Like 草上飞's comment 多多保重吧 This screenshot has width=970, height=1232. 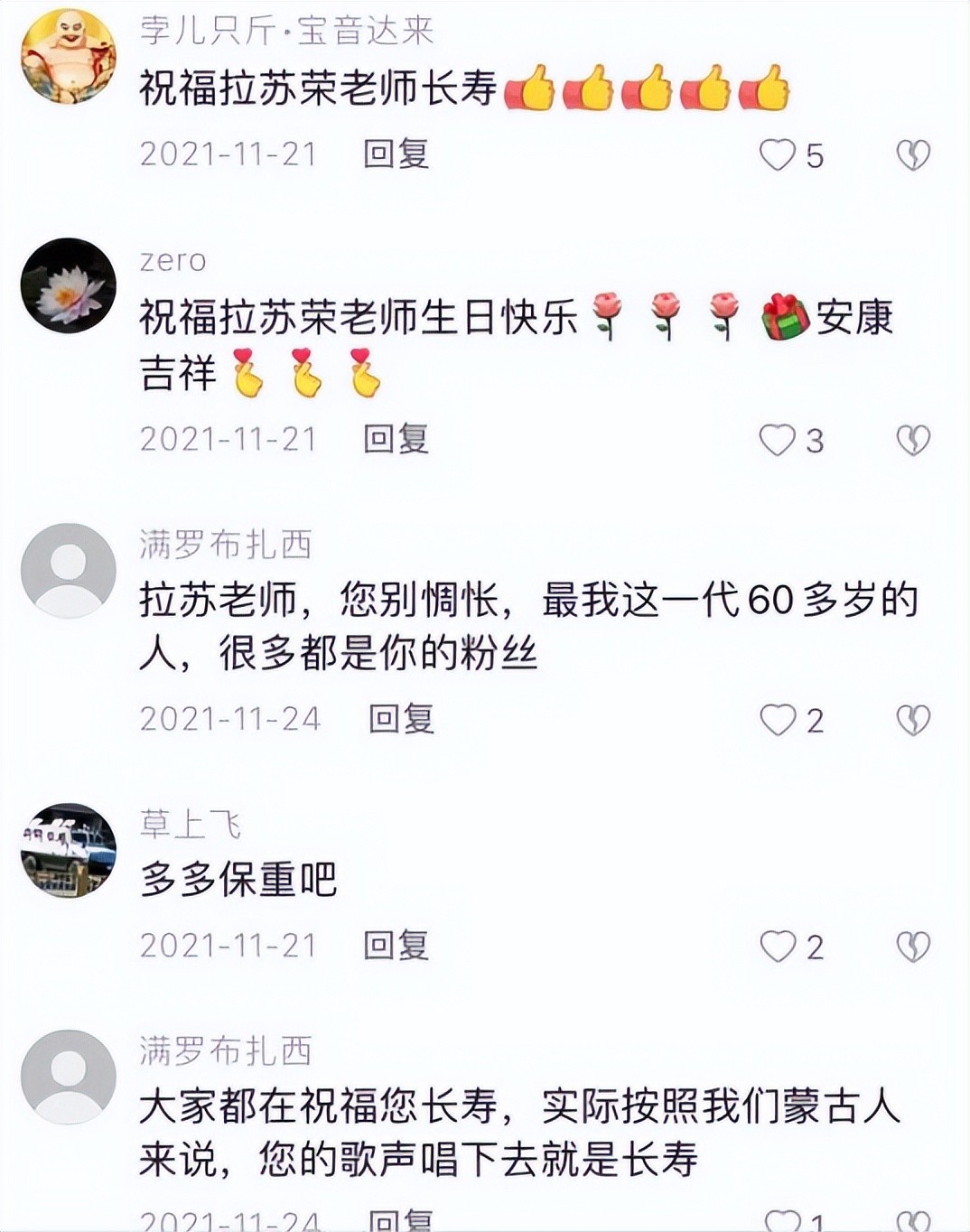778,947
